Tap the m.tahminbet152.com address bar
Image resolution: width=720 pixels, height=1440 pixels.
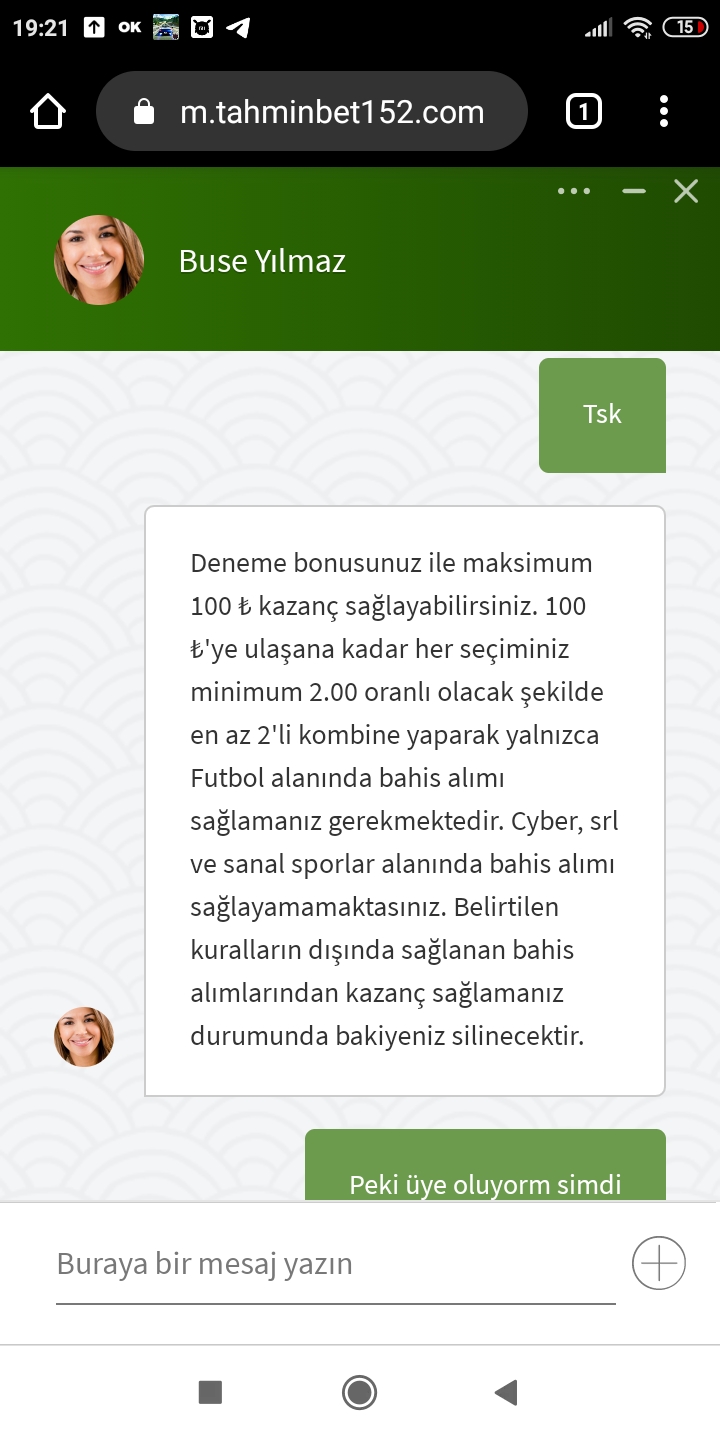click(x=312, y=111)
